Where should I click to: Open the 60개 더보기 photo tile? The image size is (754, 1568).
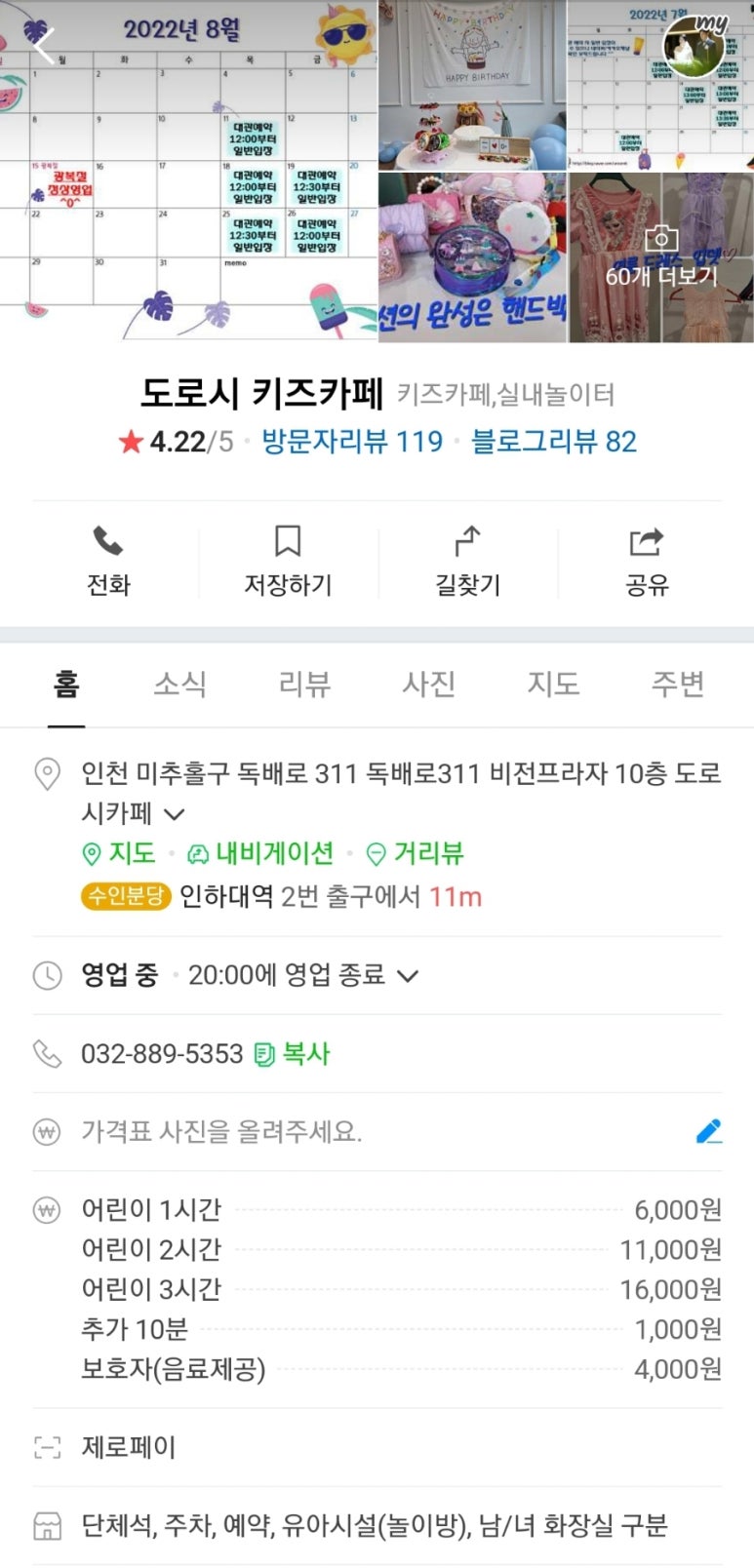(x=660, y=259)
